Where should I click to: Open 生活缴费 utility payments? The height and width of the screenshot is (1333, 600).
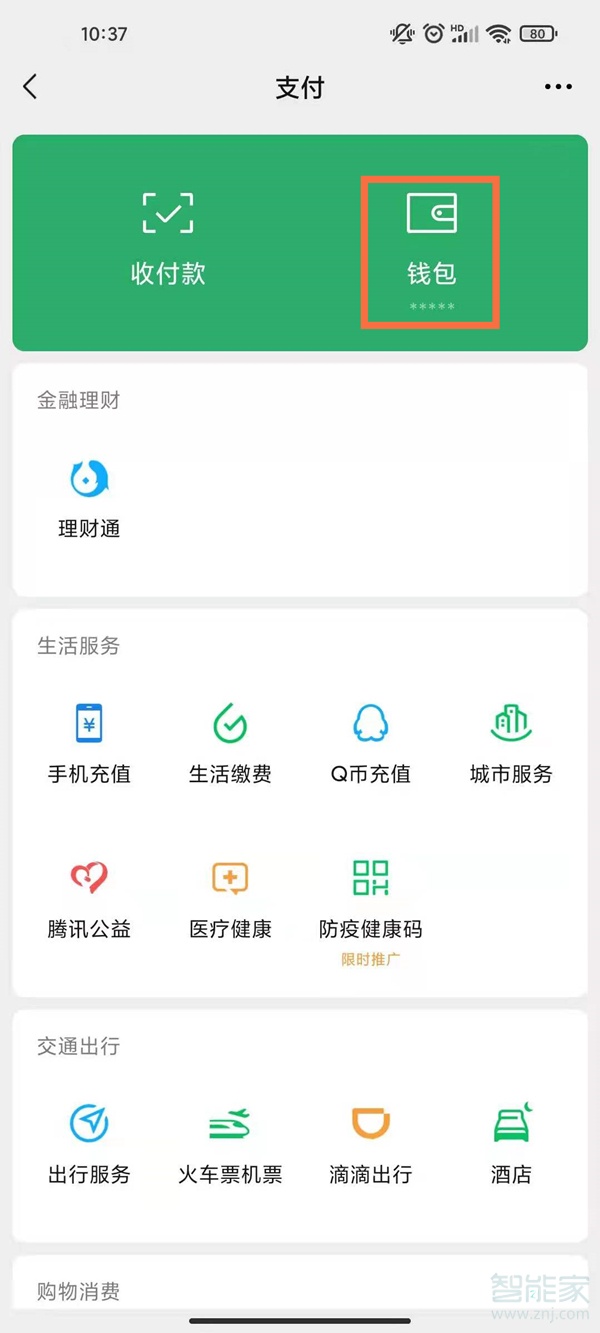230,742
